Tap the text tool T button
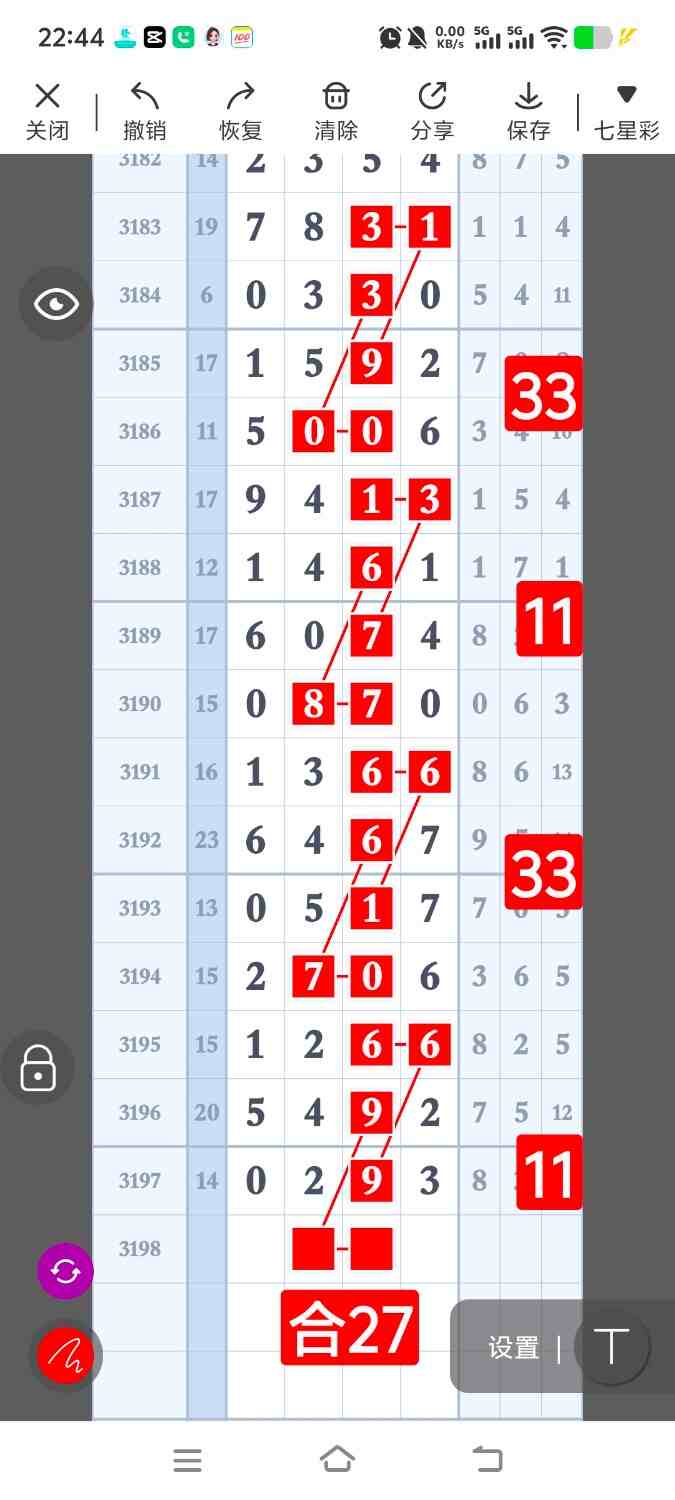The height and width of the screenshot is (1500, 675). [x=611, y=1346]
